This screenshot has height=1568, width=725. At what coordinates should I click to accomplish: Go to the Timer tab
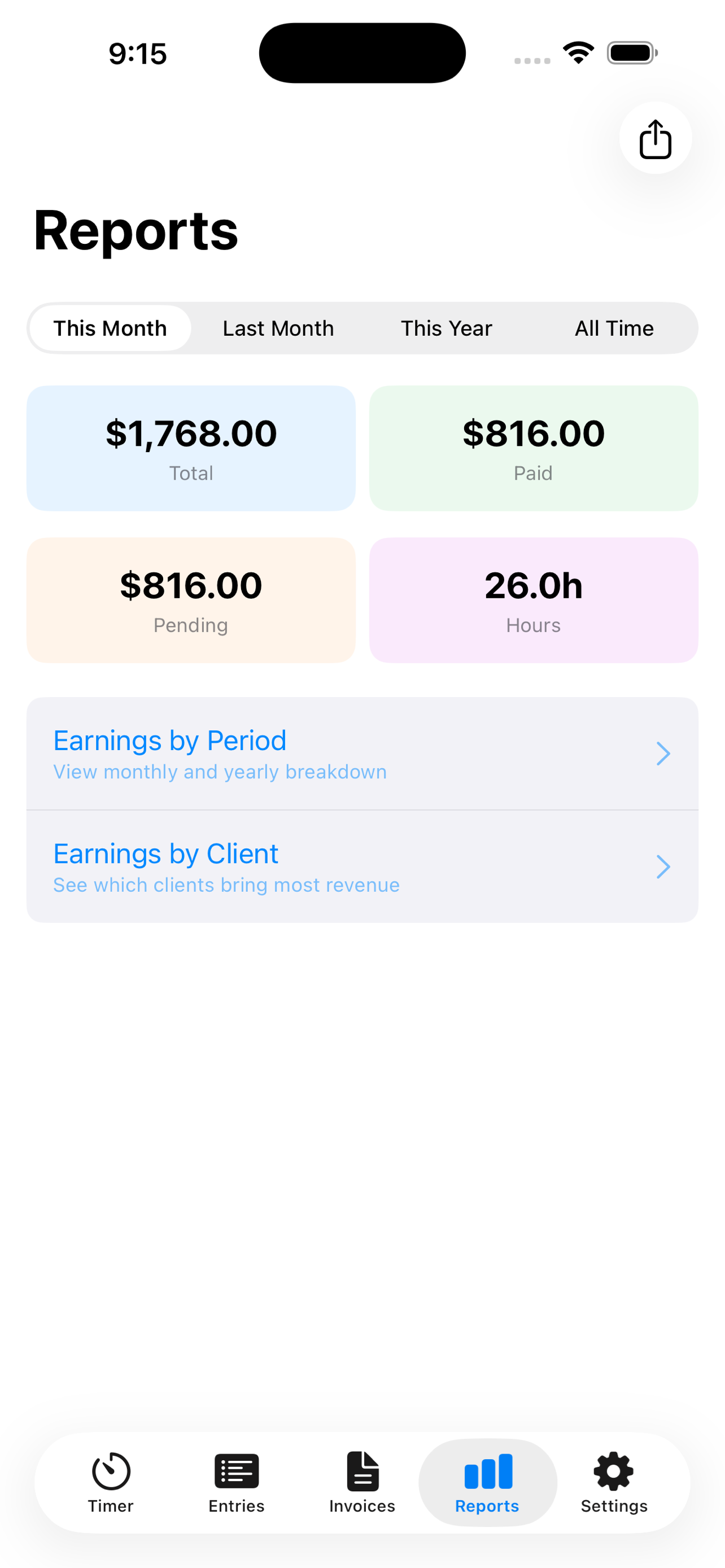click(111, 1482)
